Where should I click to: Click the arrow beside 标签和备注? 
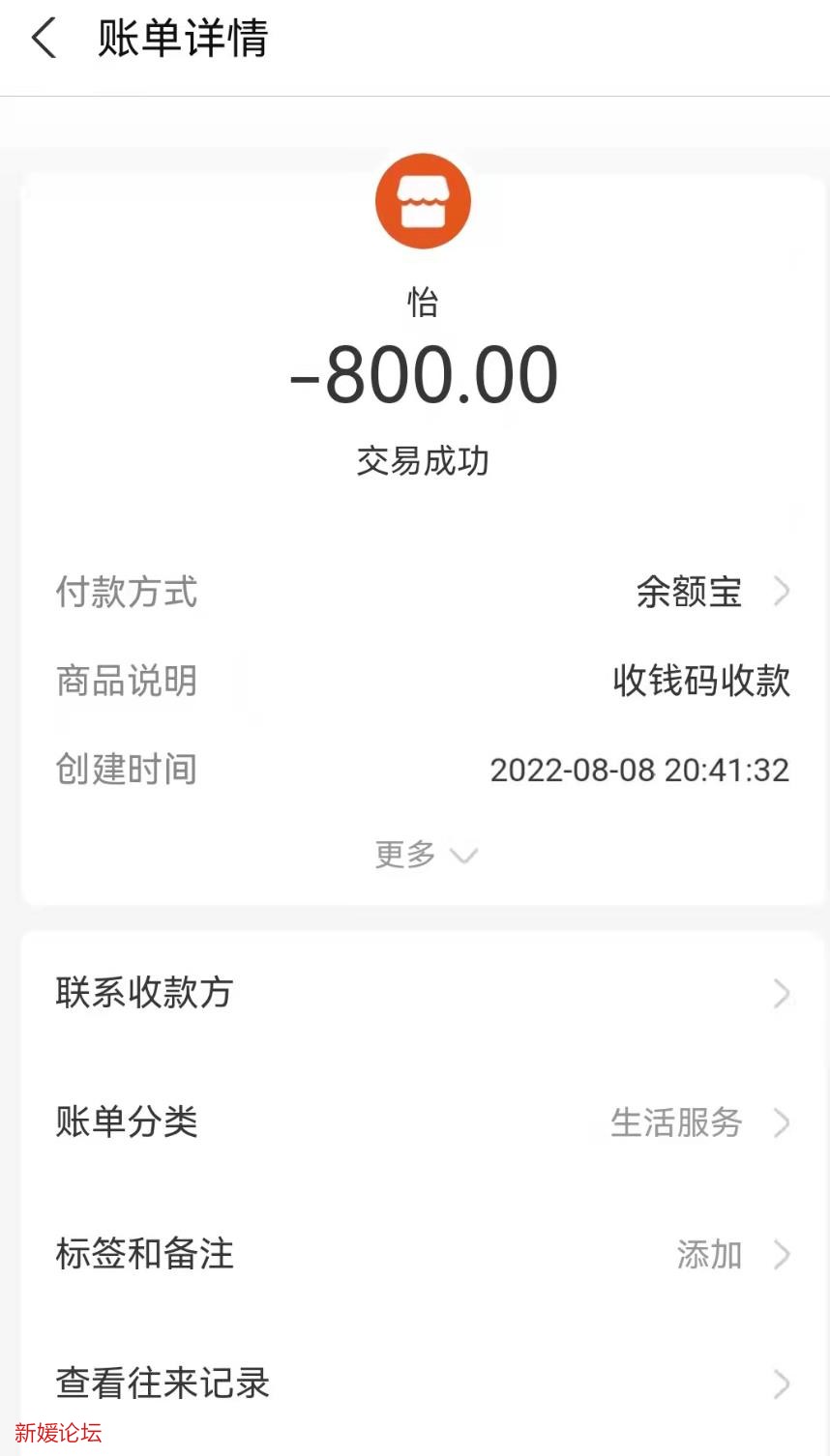pos(782,1255)
